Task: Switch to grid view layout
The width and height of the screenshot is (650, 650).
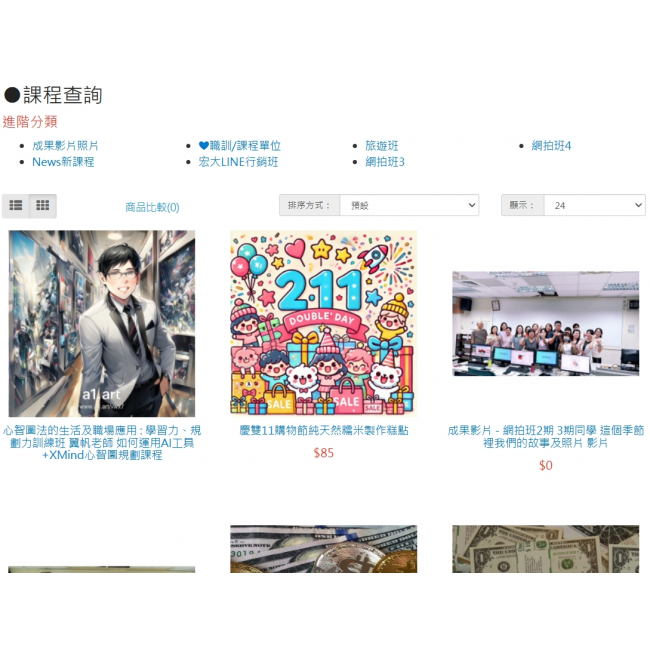Action: coord(42,206)
